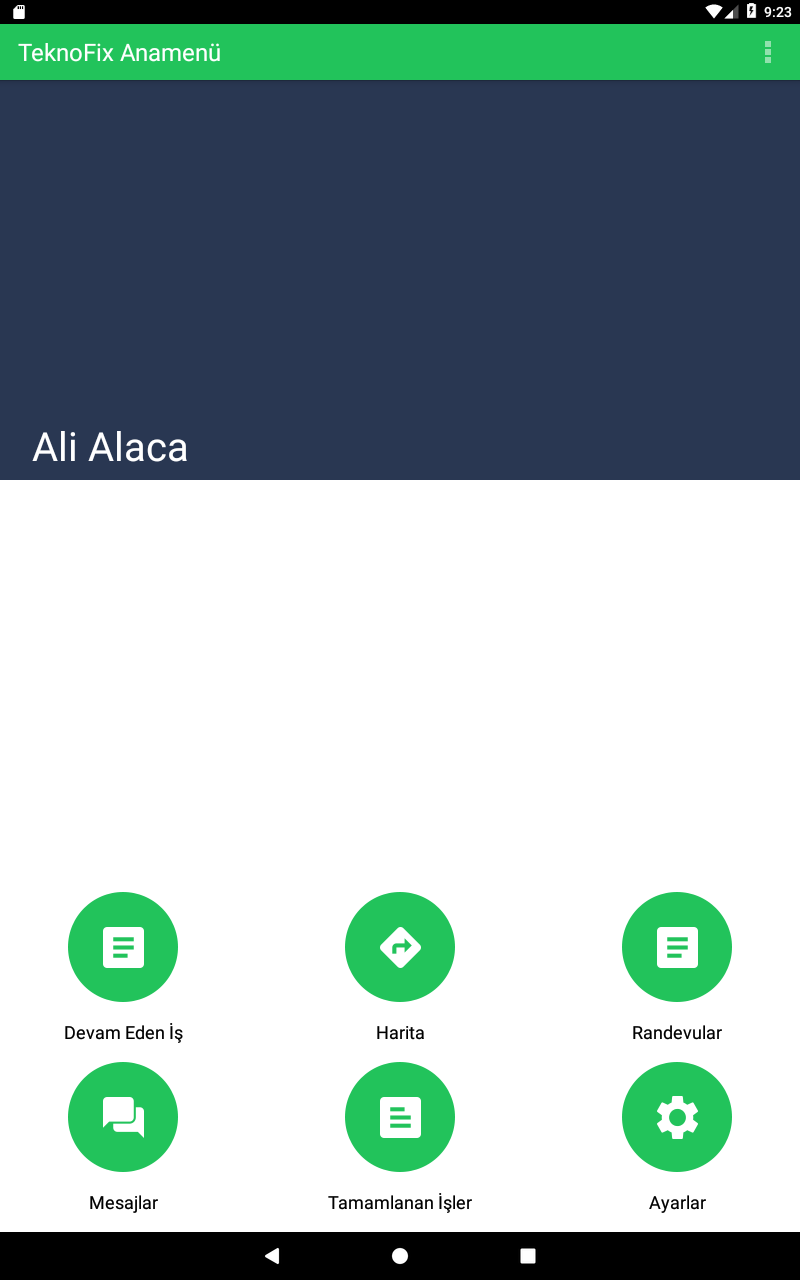Image resolution: width=800 pixels, height=1280 pixels.
Task: Open the overflow menu in the app bar
Action: coord(768,52)
